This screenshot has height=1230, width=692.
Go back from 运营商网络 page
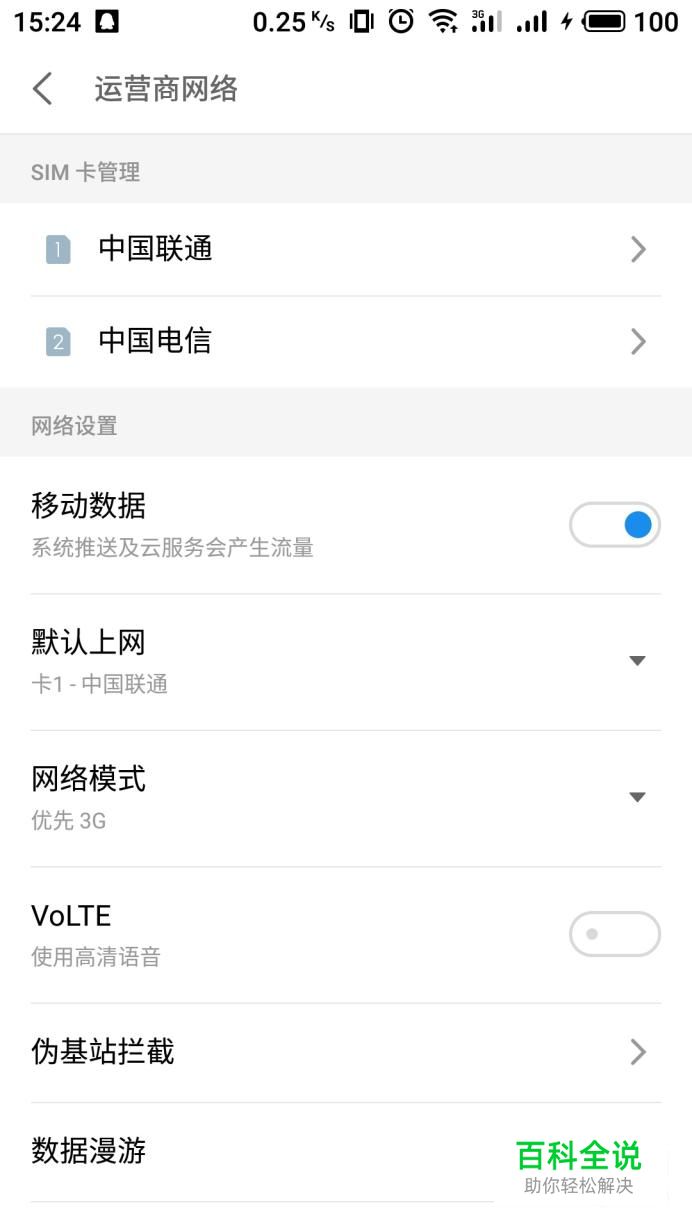click(x=42, y=89)
